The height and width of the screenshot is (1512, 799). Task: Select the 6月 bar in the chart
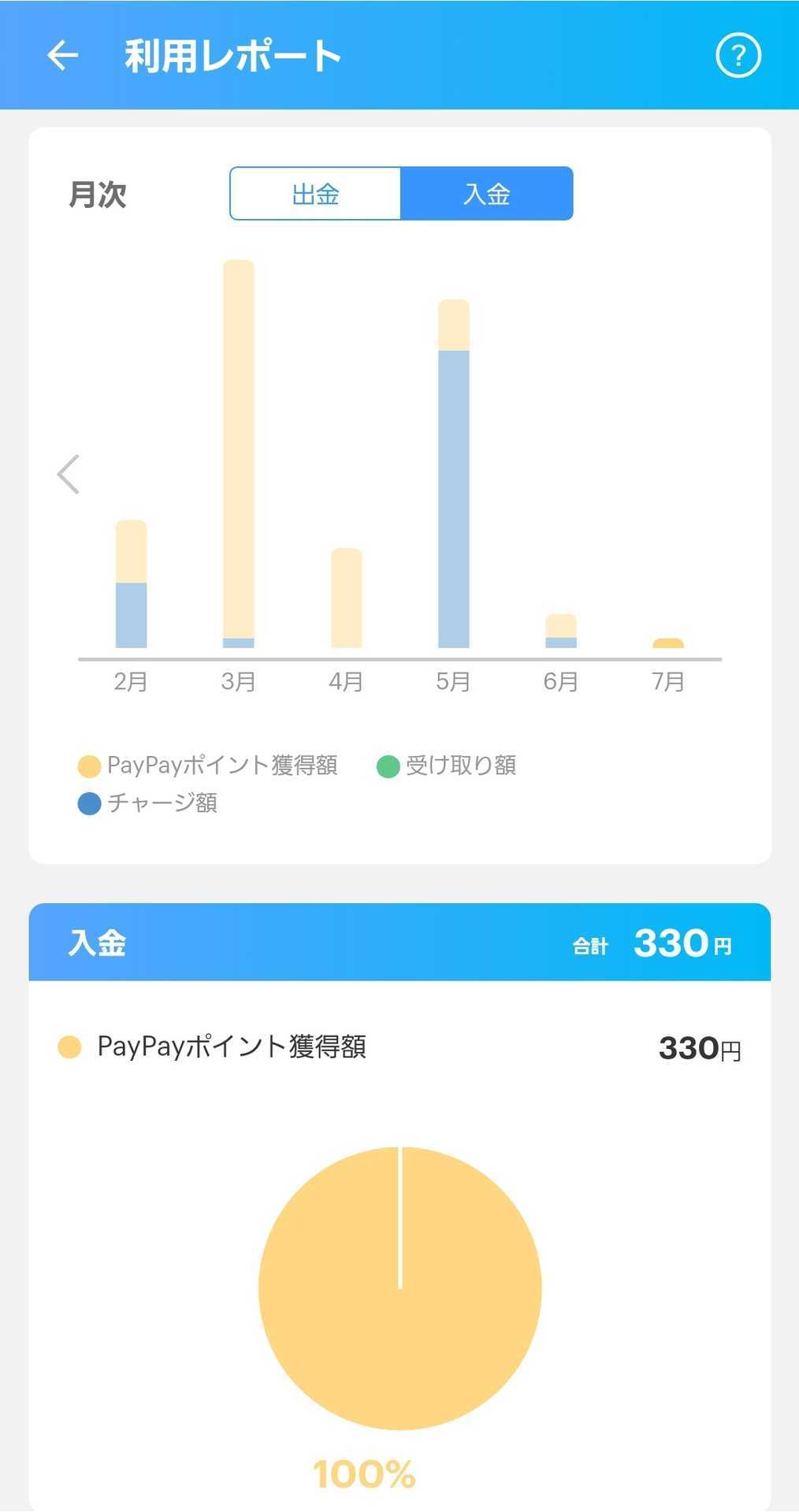[x=561, y=631]
